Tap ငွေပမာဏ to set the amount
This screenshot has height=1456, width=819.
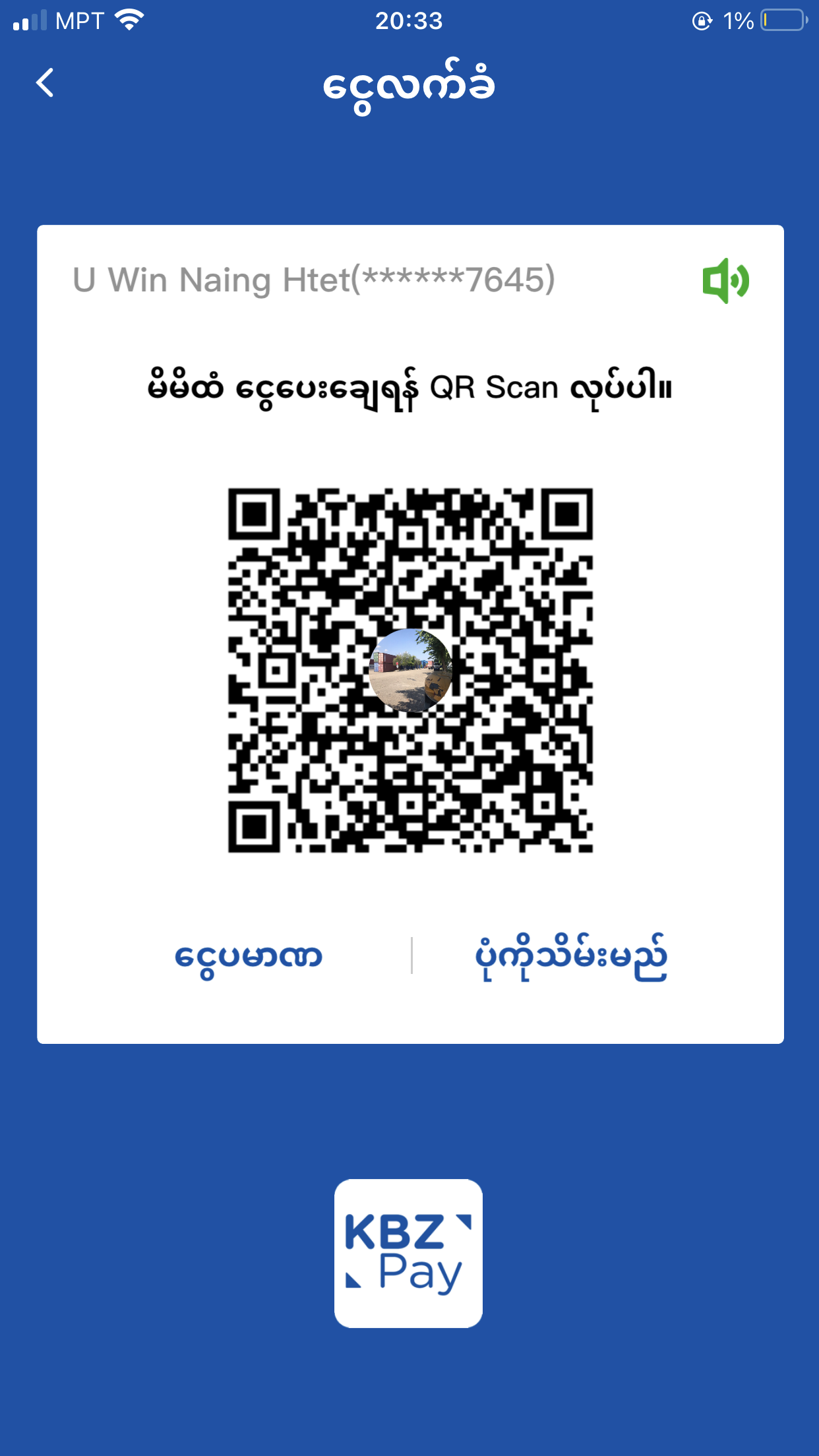[249, 957]
